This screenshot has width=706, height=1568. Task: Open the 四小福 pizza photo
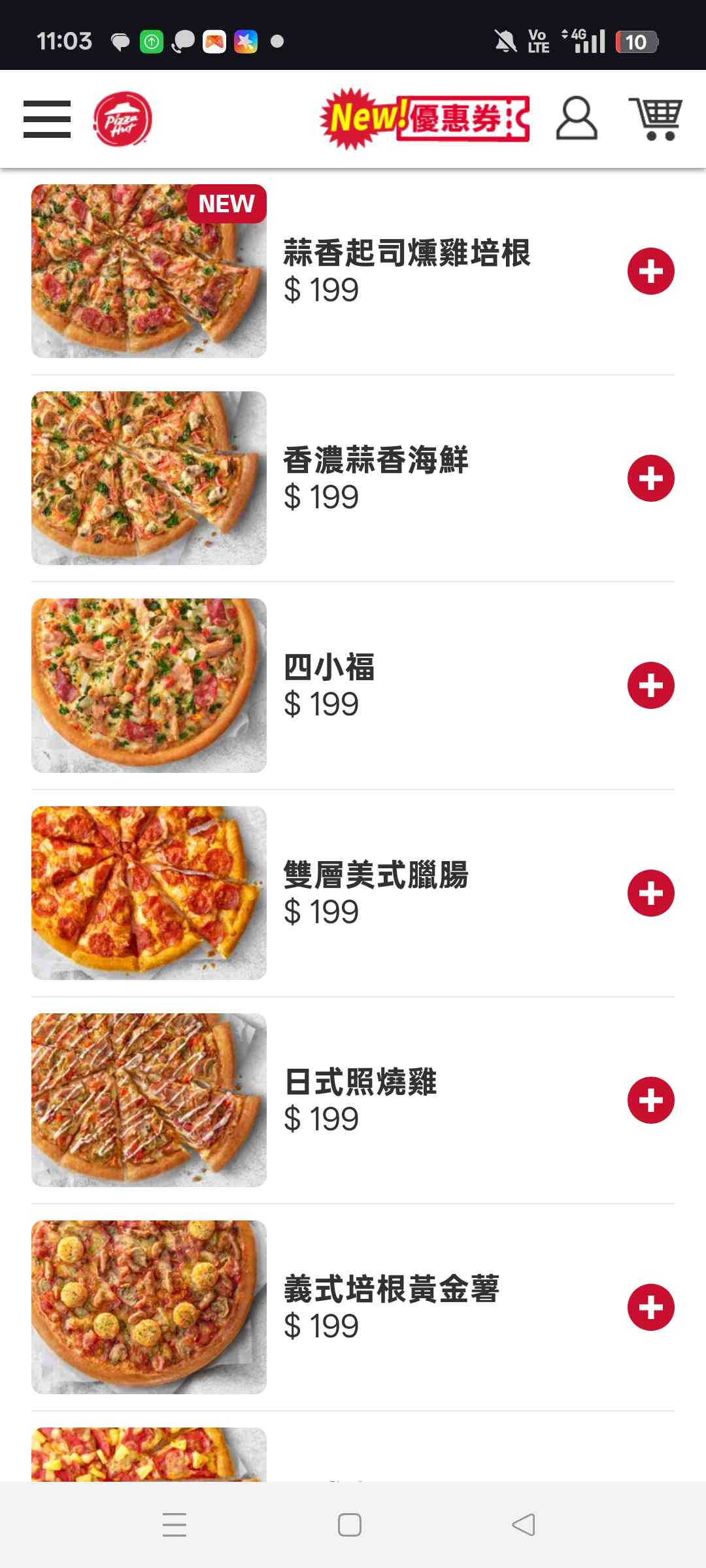click(149, 685)
